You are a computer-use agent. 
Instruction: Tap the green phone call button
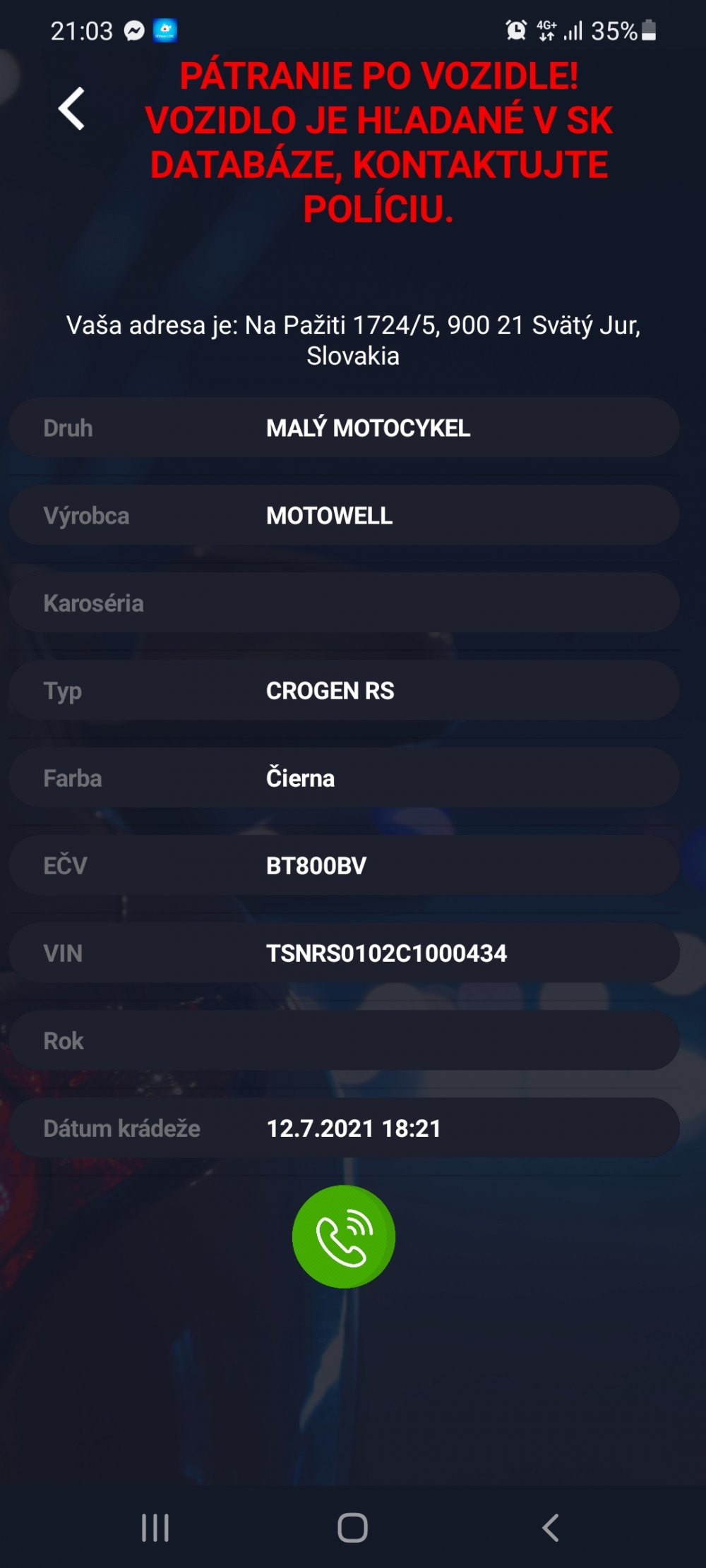tap(344, 1236)
